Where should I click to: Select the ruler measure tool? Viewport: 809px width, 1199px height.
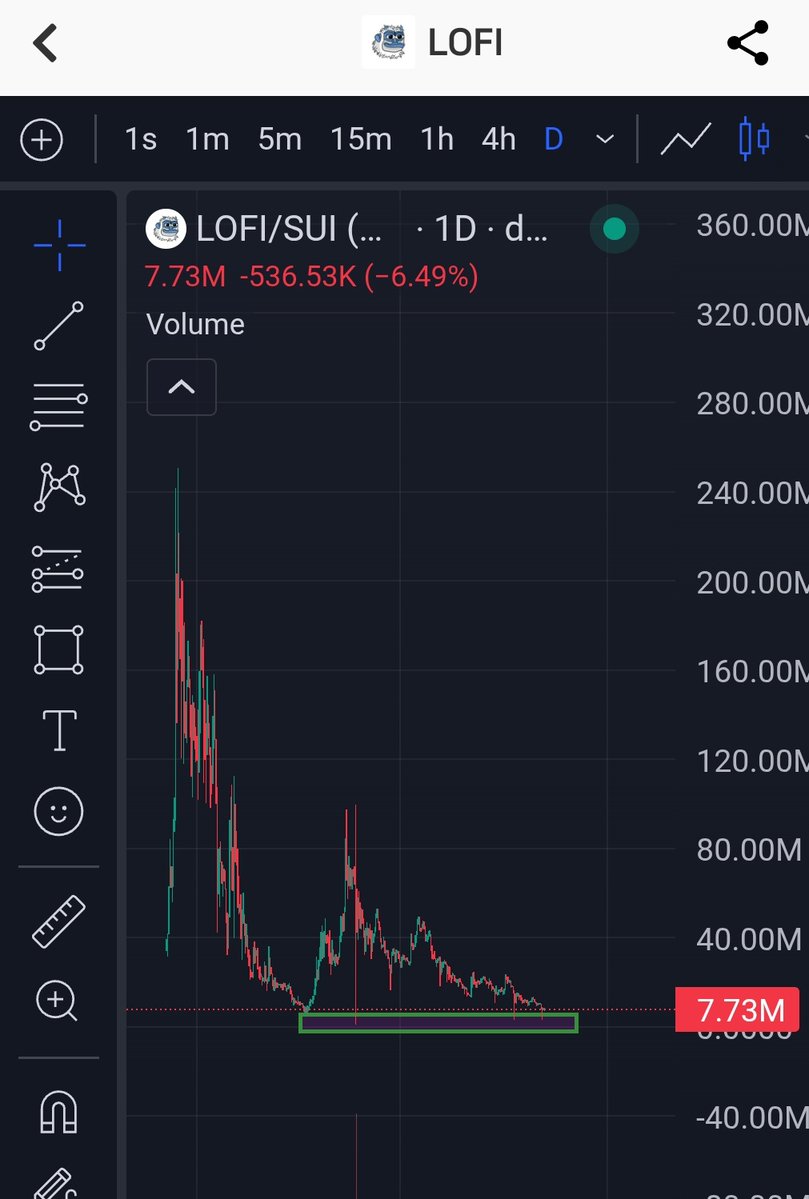tap(59, 921)
